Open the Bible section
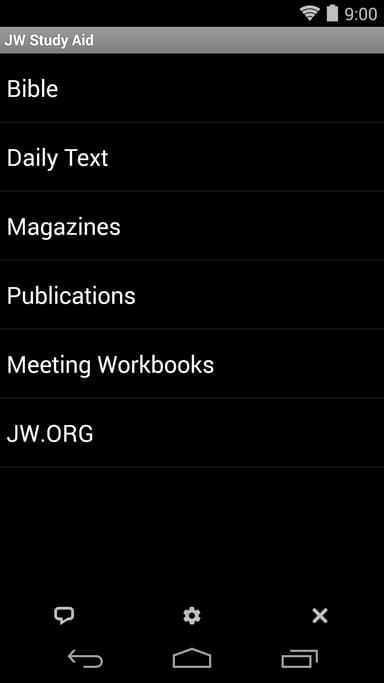 [192, 88]
